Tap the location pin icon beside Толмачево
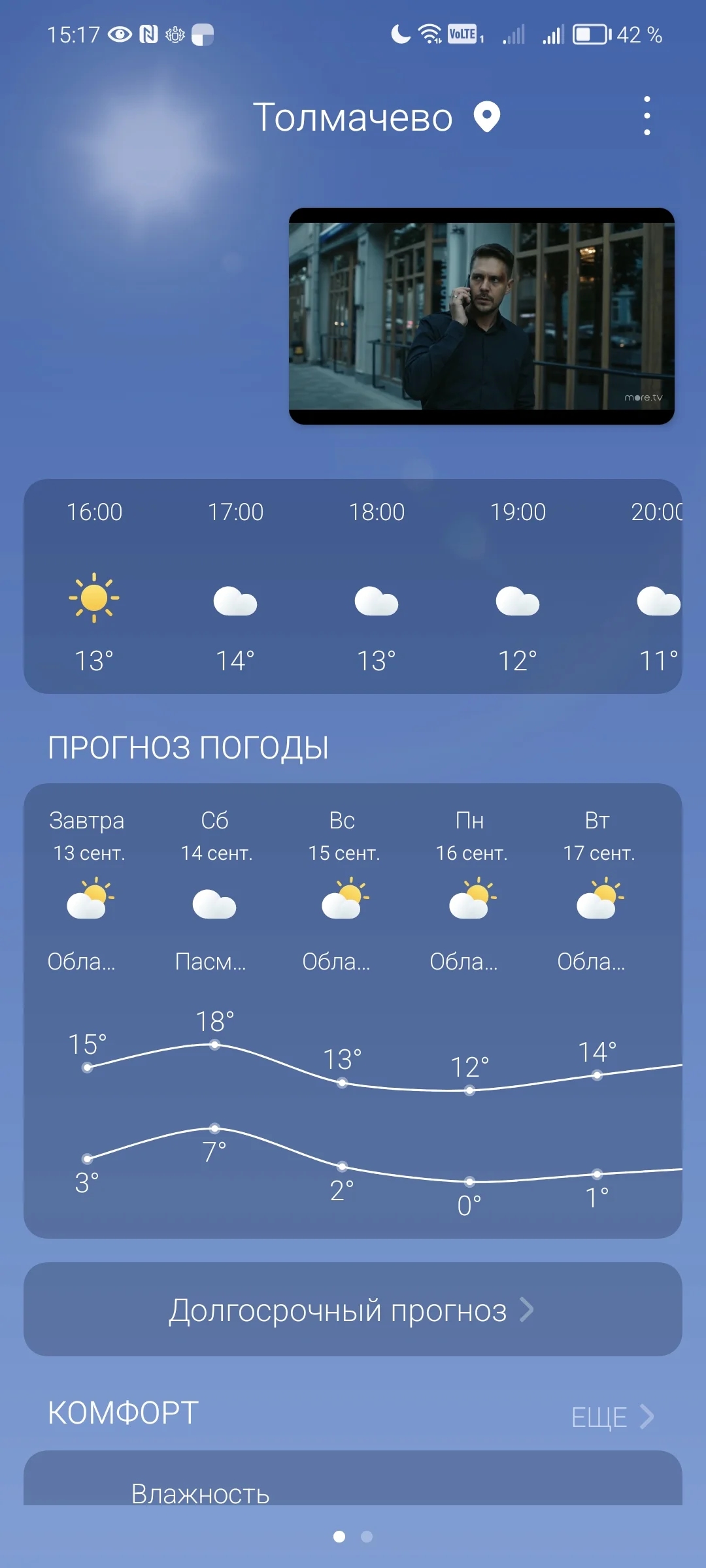This screenshot has height=1568, width=706. pos(486,118)
